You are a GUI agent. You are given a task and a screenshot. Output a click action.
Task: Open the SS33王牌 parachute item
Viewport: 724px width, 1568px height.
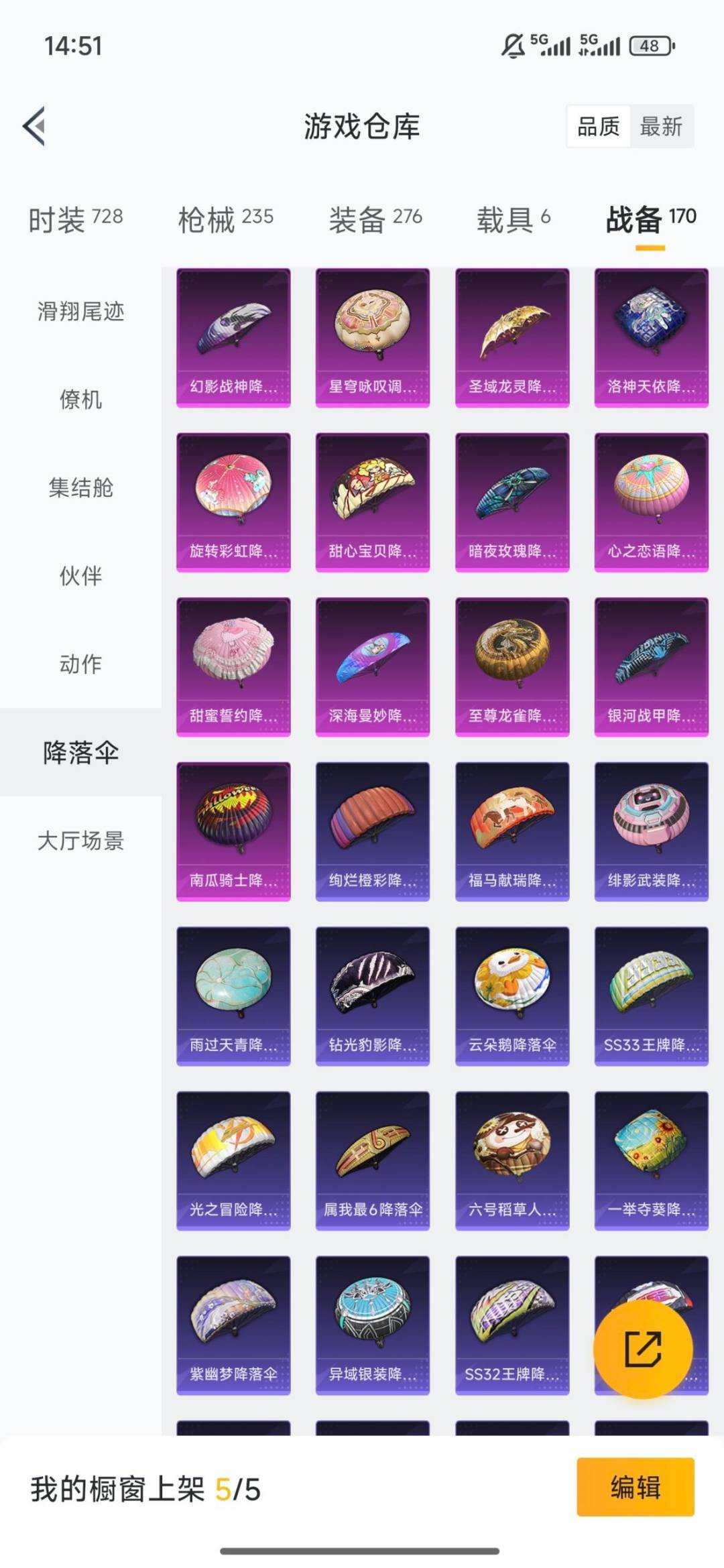coord(650,996)
